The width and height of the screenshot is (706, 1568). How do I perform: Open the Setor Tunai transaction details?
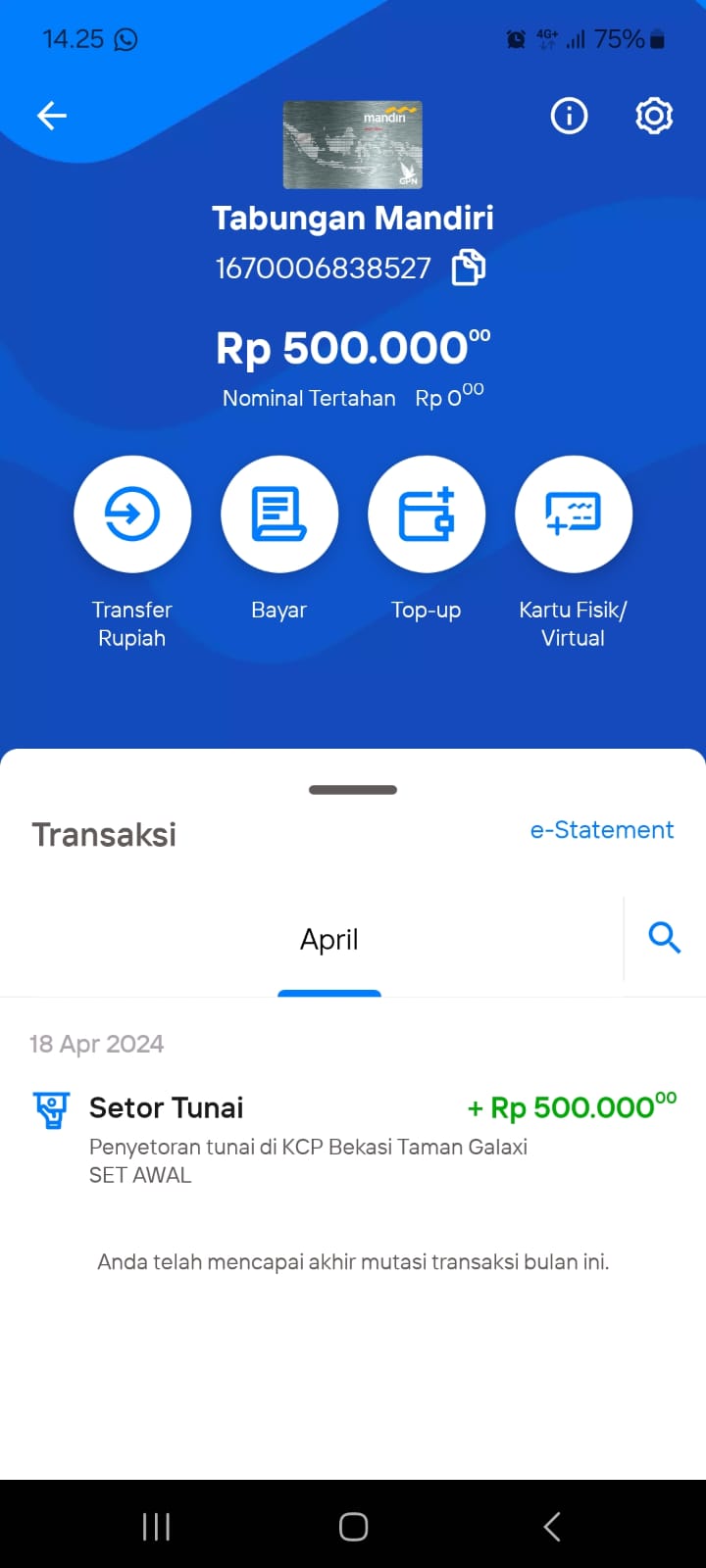point(353,1139)
